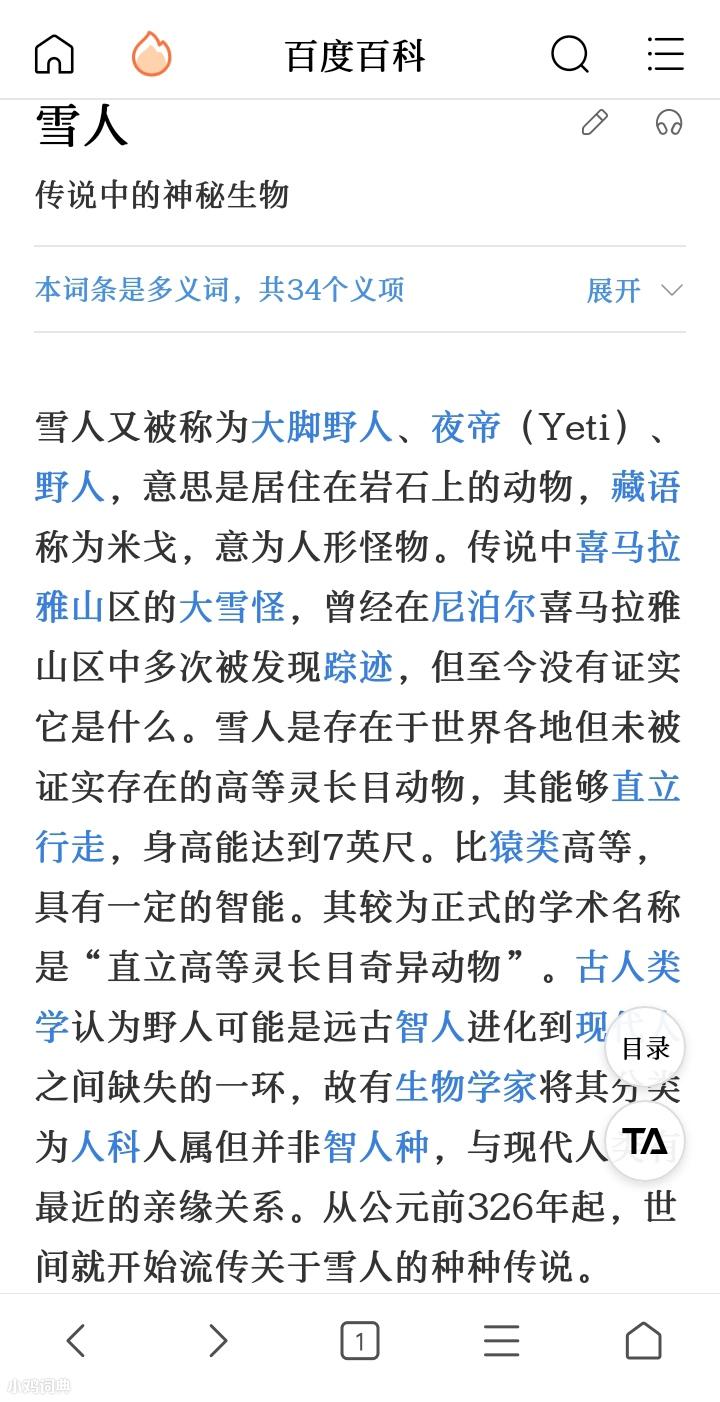Image resolution: width=720 pixels, height=1402 pixels.
Task: Open the 藏语 link
Action: pos(646,488)
